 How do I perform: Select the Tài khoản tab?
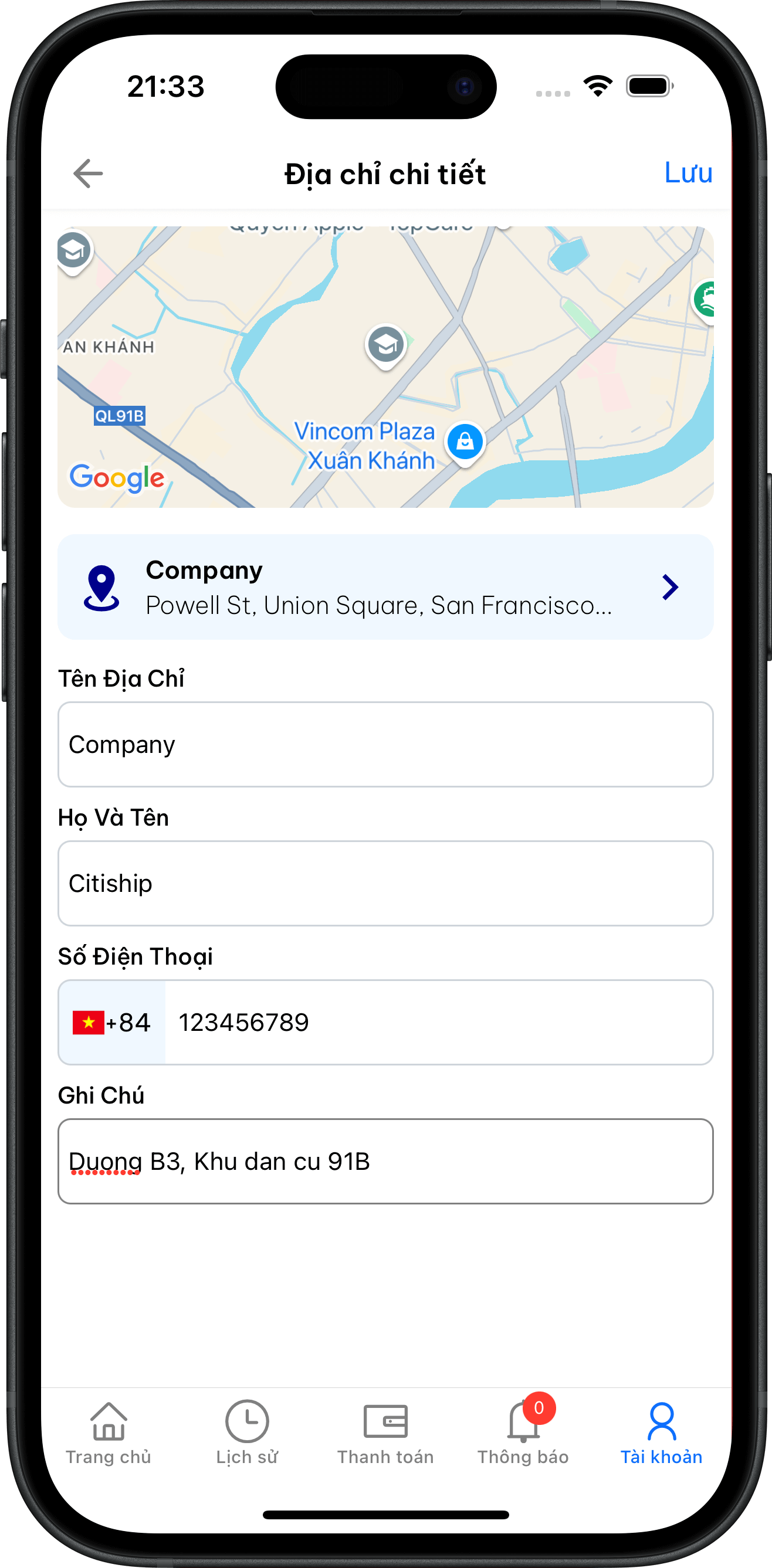[x=661, y=1433]
